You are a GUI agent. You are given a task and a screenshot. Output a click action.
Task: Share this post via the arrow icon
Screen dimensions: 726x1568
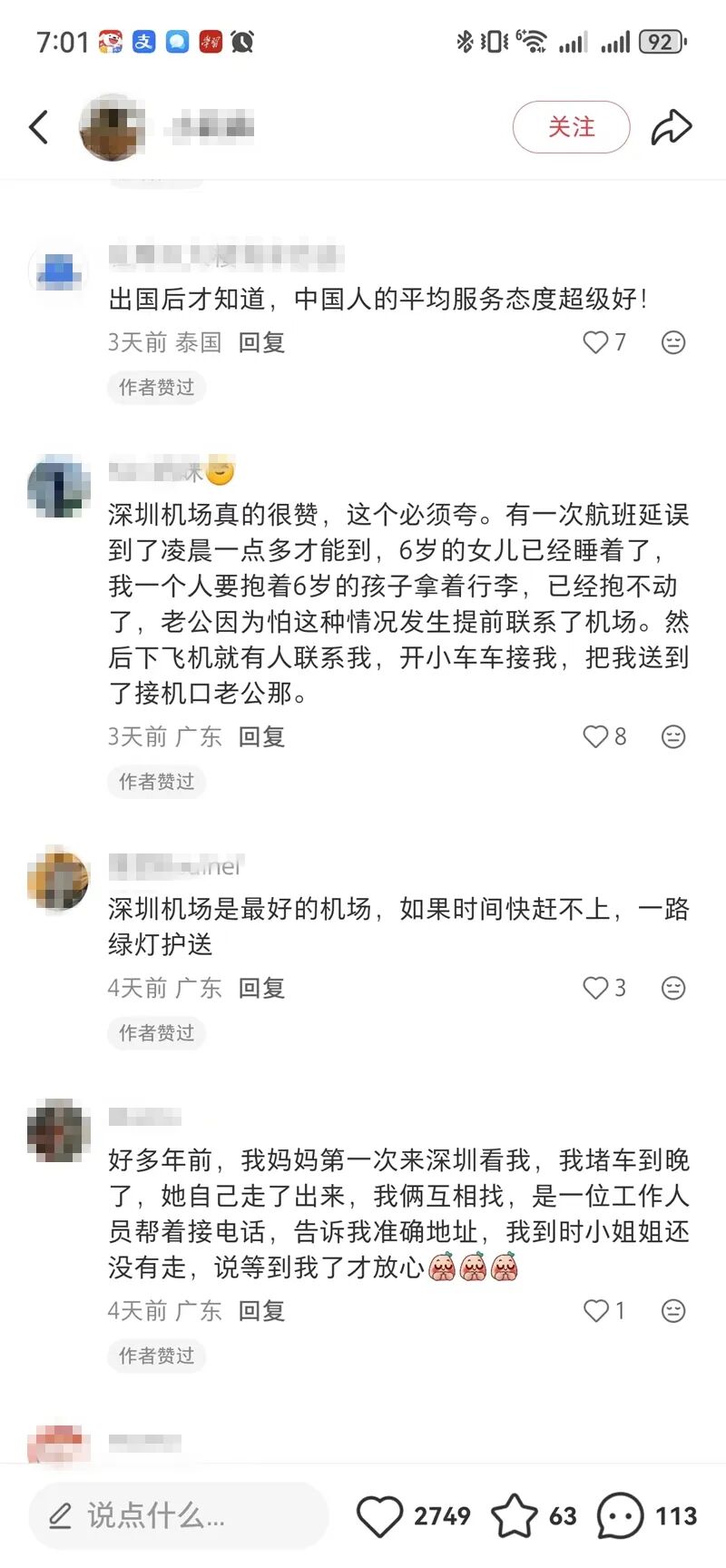(x=672, y=127)
